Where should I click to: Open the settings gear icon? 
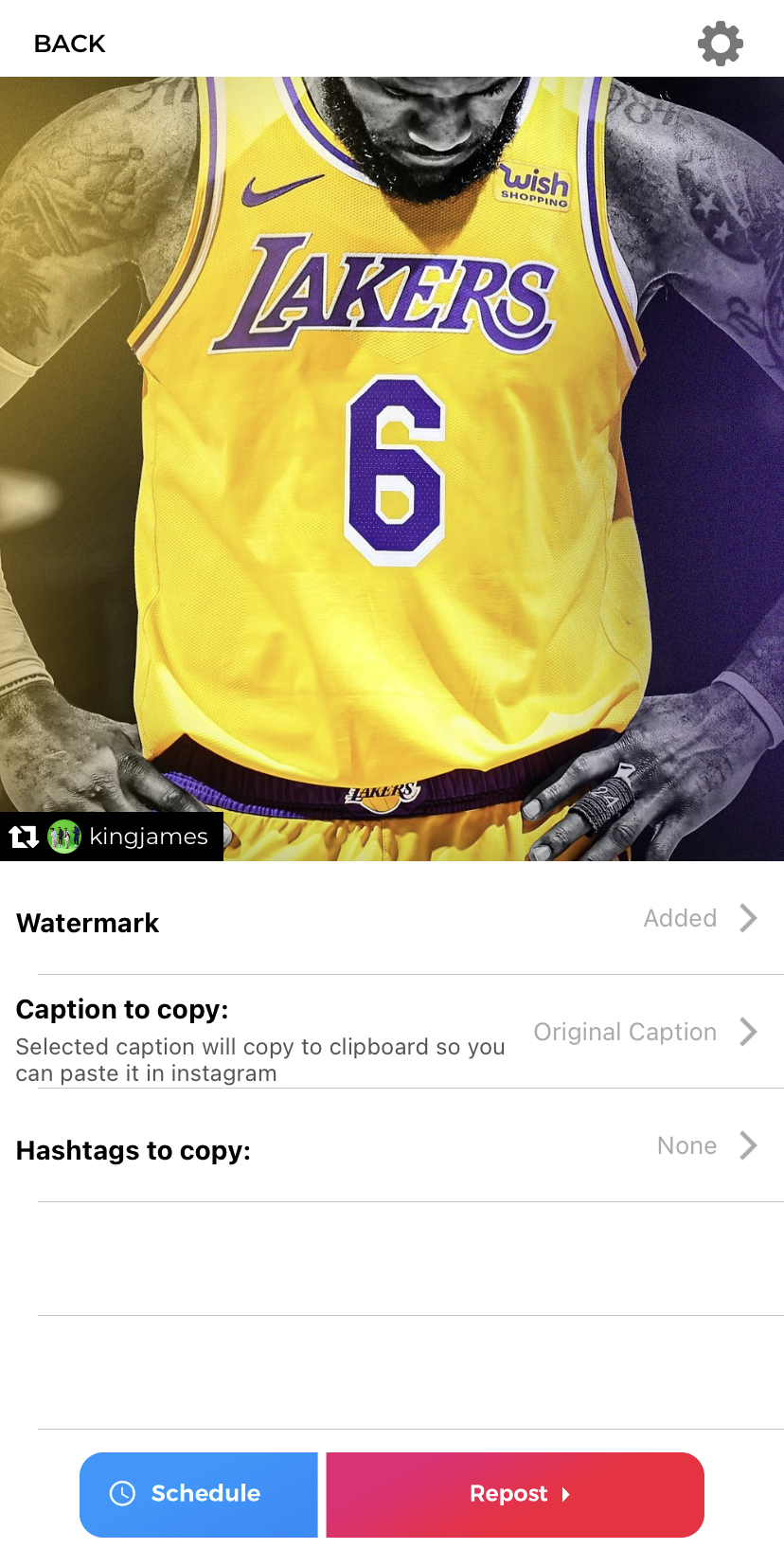pyautogui.click(x=720, y=44)
